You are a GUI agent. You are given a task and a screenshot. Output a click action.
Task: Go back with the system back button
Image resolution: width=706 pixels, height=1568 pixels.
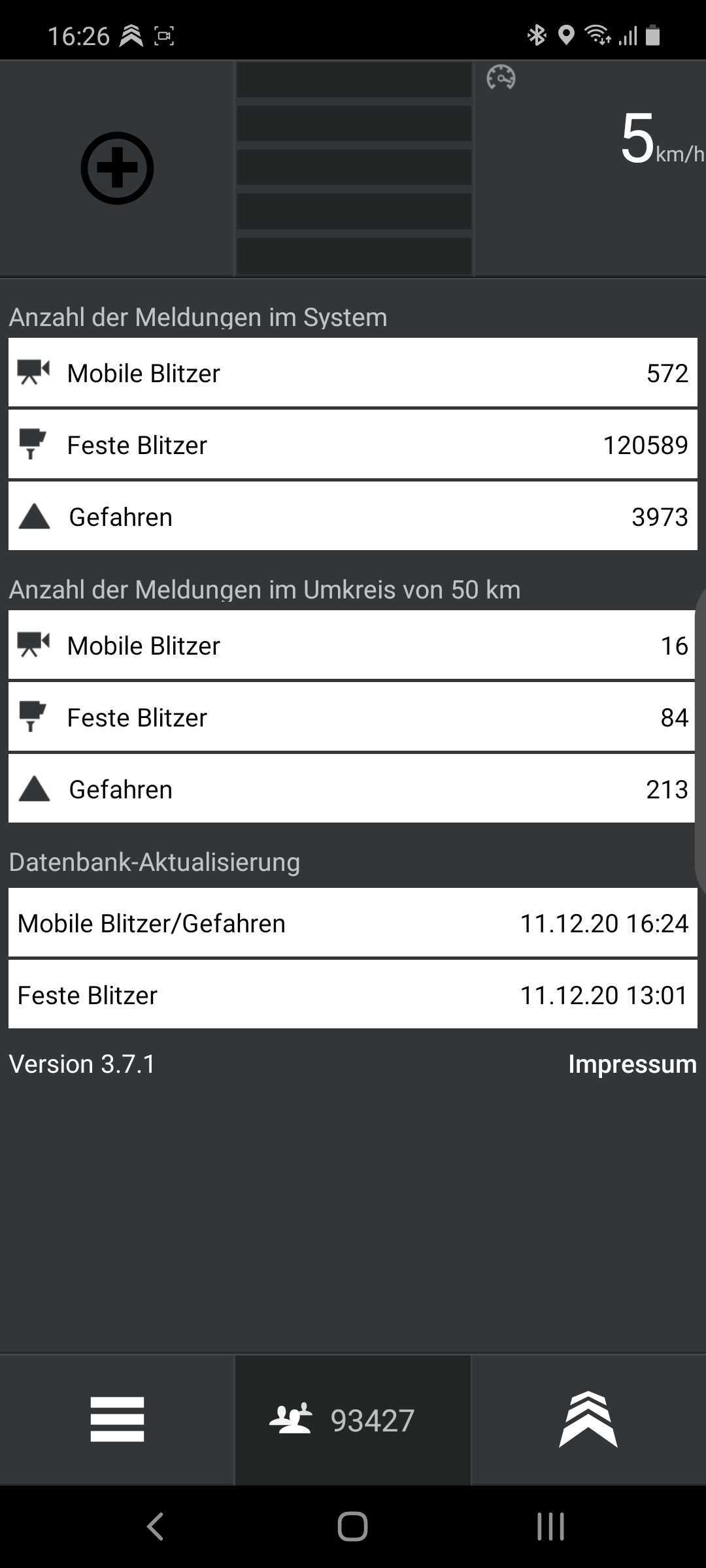click(156, 1526)
